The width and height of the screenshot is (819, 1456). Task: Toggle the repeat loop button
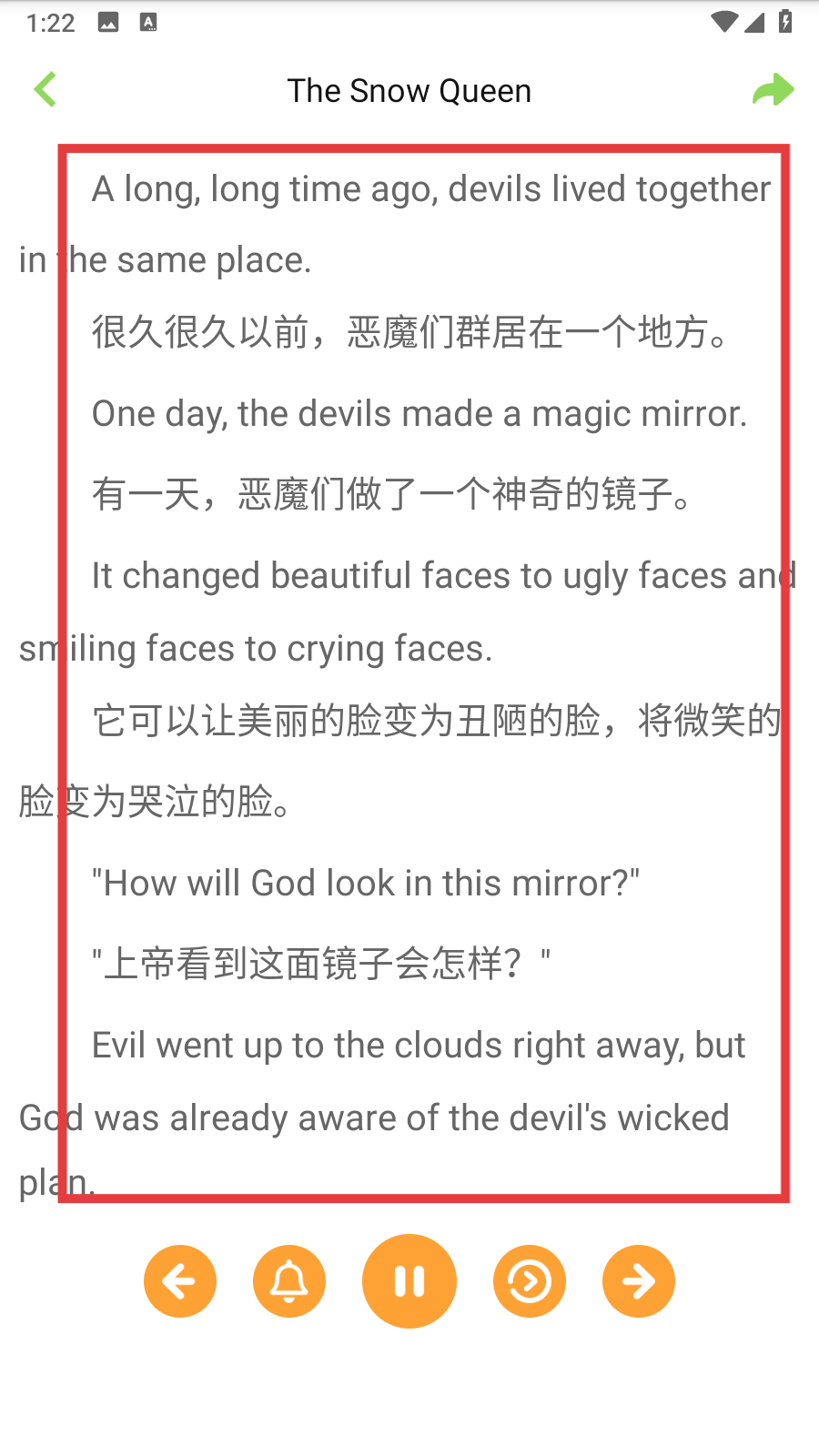click(530, 1281)
